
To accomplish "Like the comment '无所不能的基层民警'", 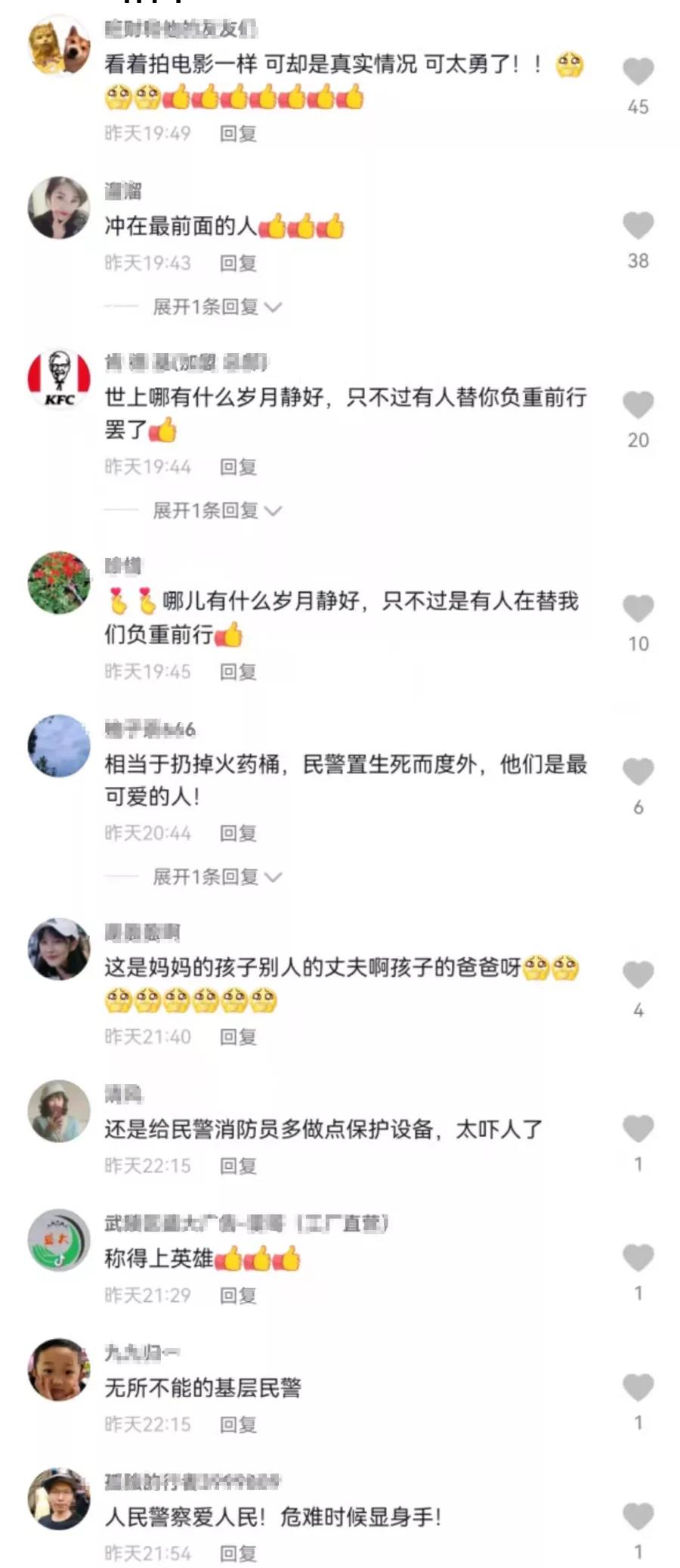I will pyautogui.click(x=638, y=1388).
